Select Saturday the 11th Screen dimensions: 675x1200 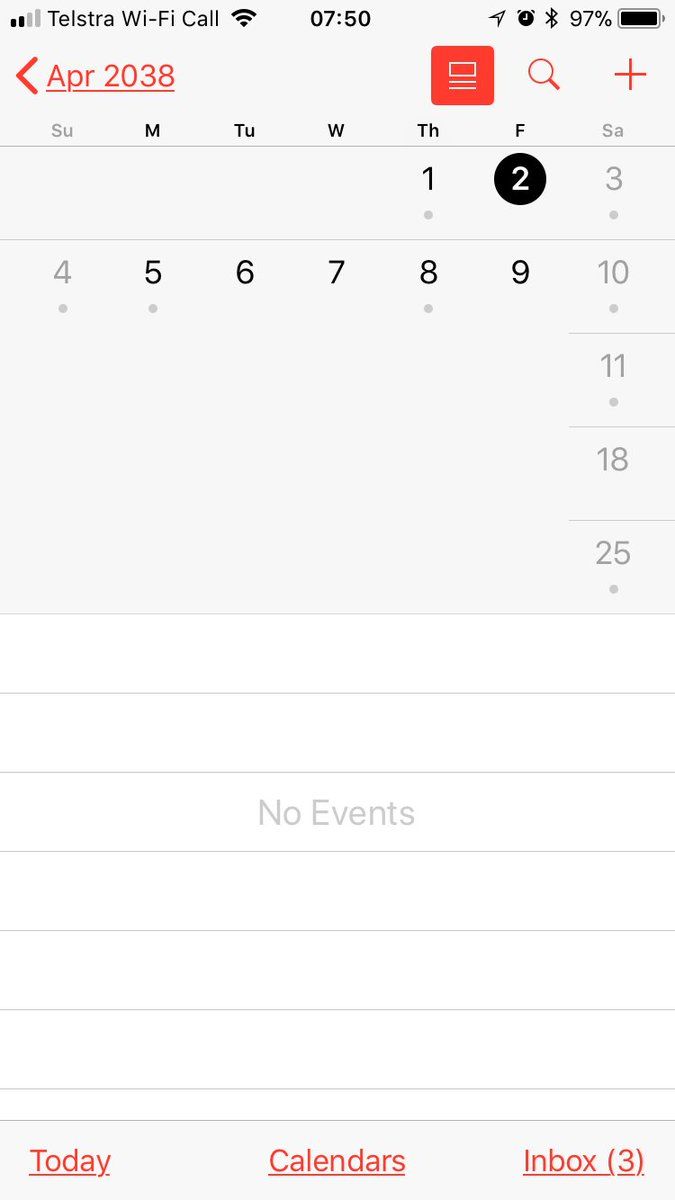tap(613, 366)
